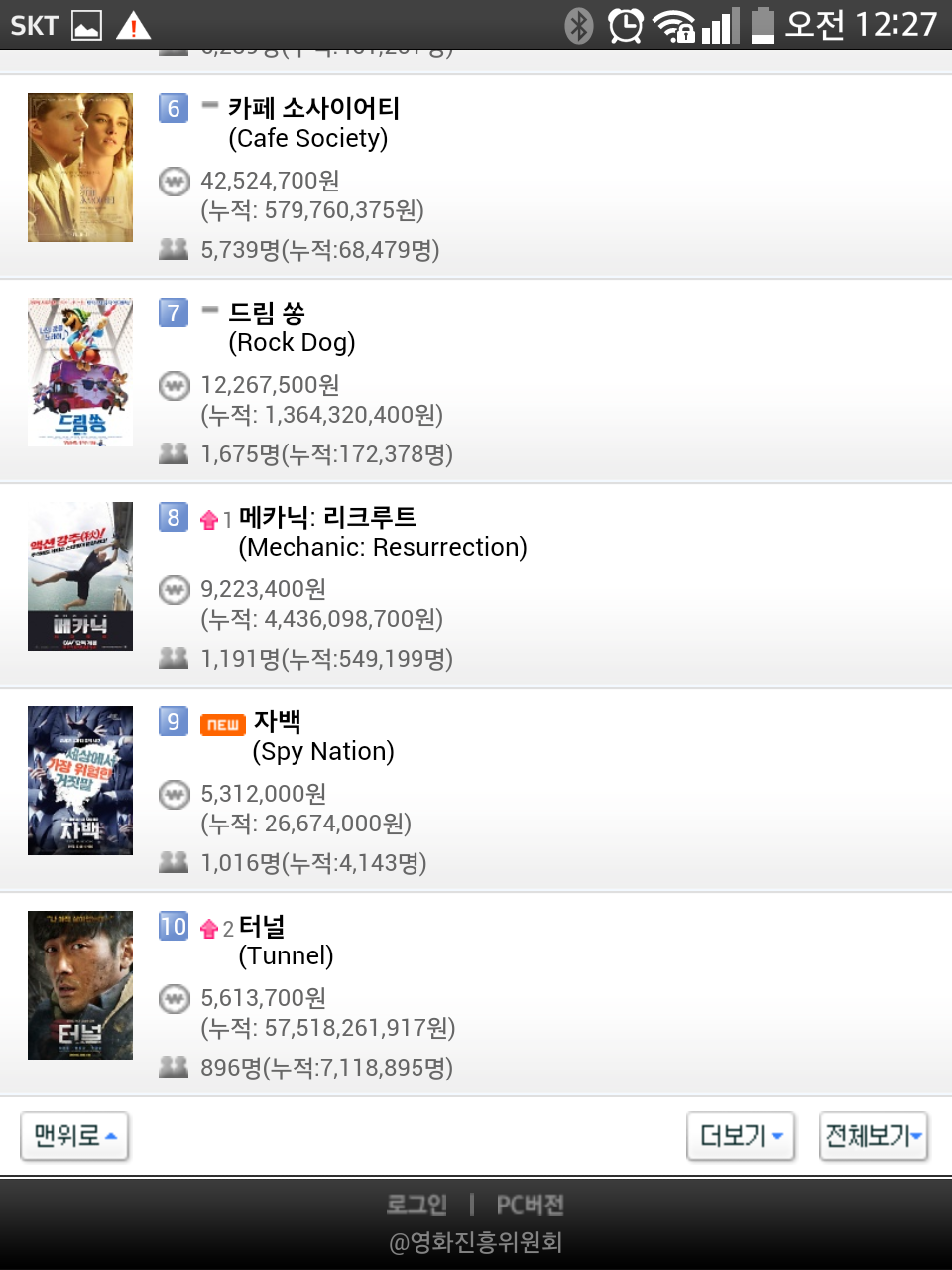952x1270 pixels.
Task: Open the Cafe Society movie entry
Action: point(313,122)
